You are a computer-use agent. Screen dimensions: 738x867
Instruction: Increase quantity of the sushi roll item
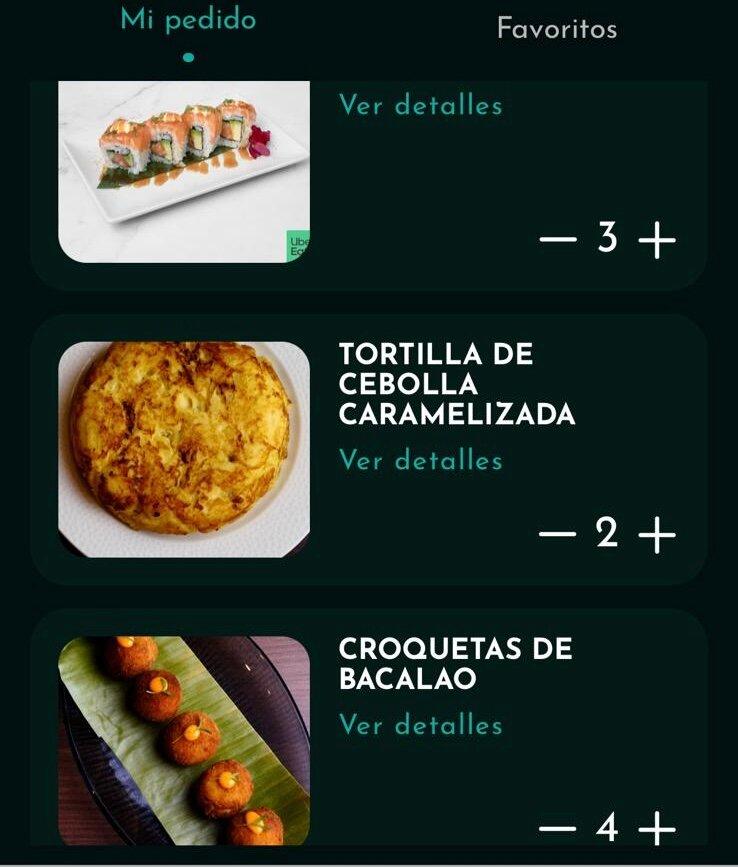click(x=655, y=240)
